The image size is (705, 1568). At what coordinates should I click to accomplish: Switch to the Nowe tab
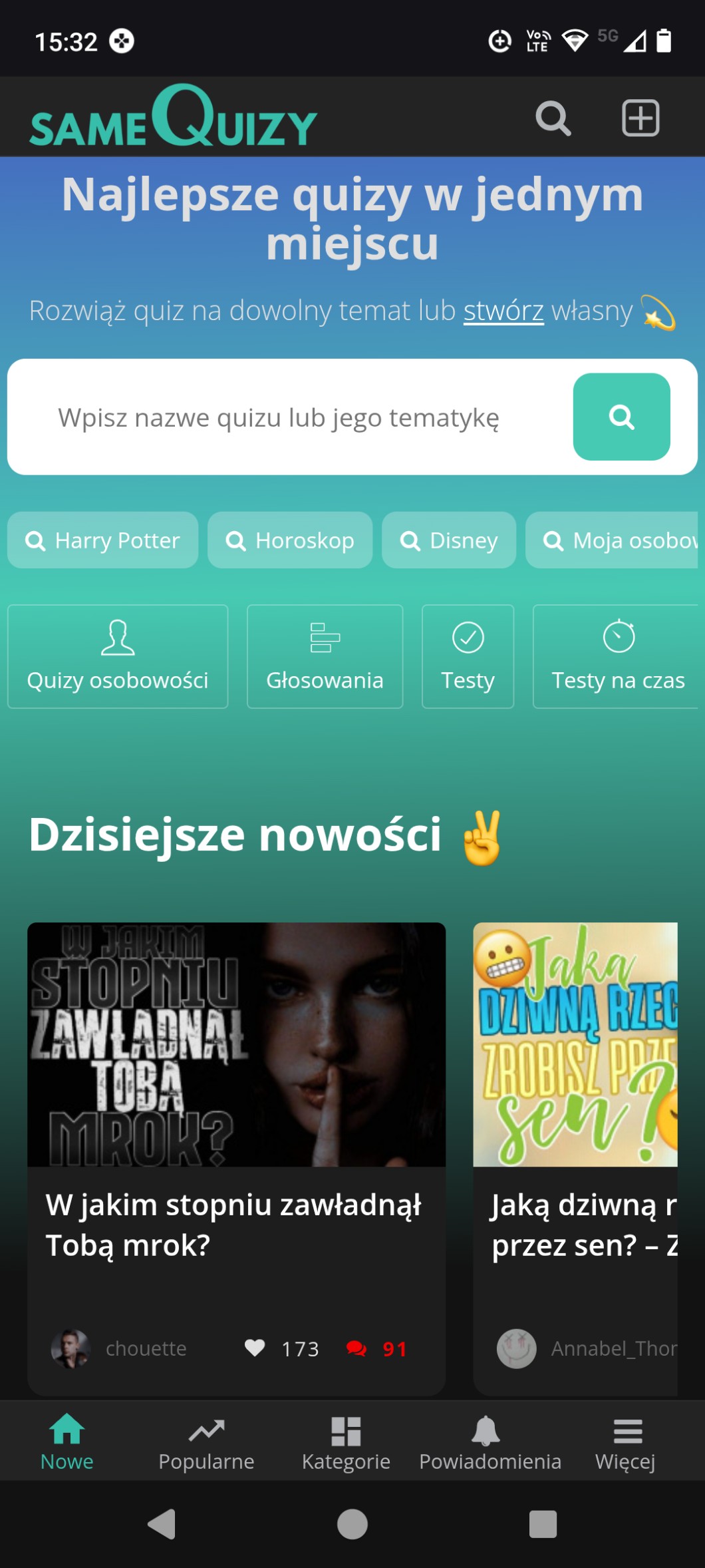(x=67, y=1442)
